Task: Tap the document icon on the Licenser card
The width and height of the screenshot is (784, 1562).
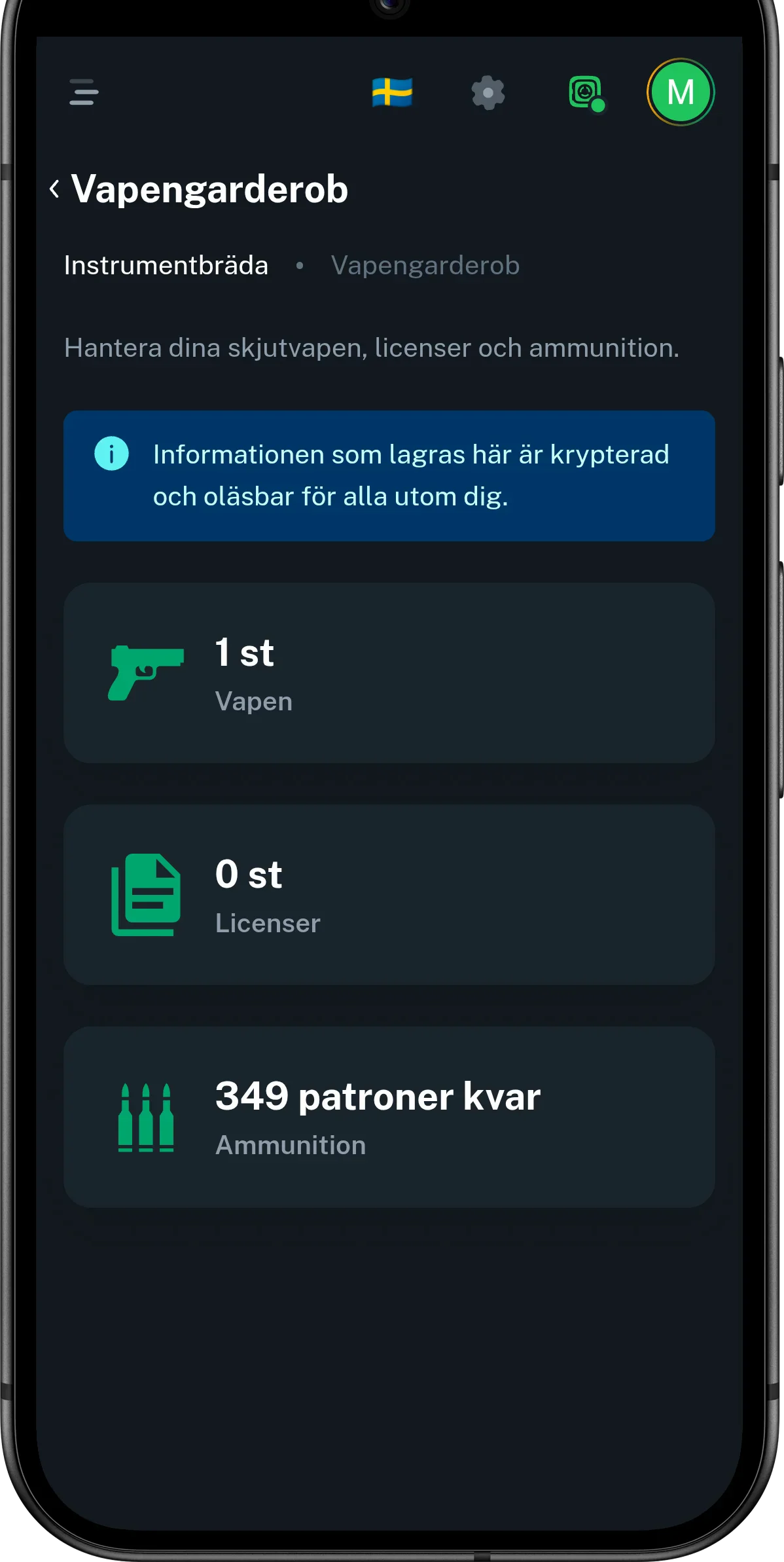Action: [x=145, y=896]
